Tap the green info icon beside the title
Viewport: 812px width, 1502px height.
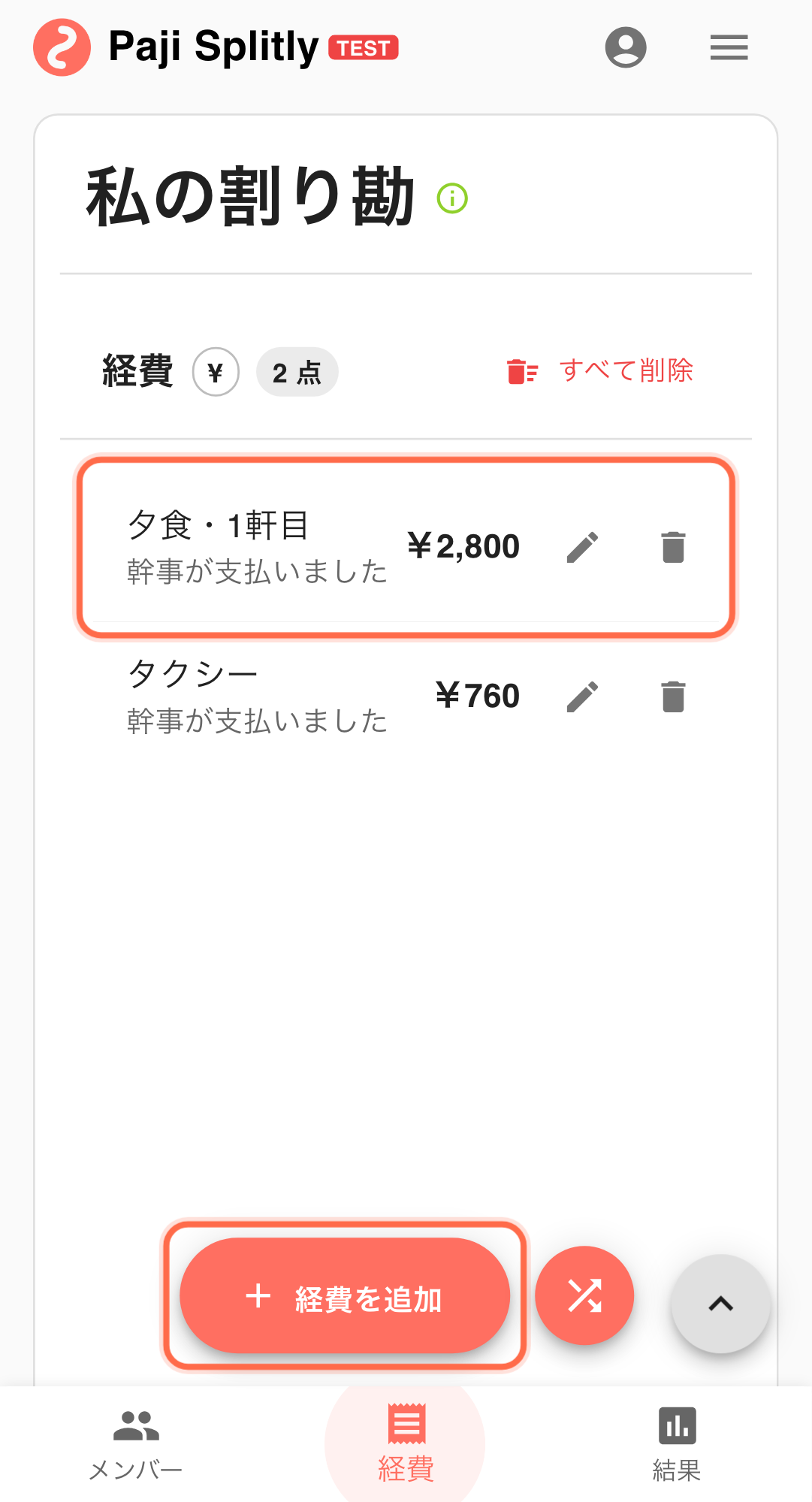point(452,198)
